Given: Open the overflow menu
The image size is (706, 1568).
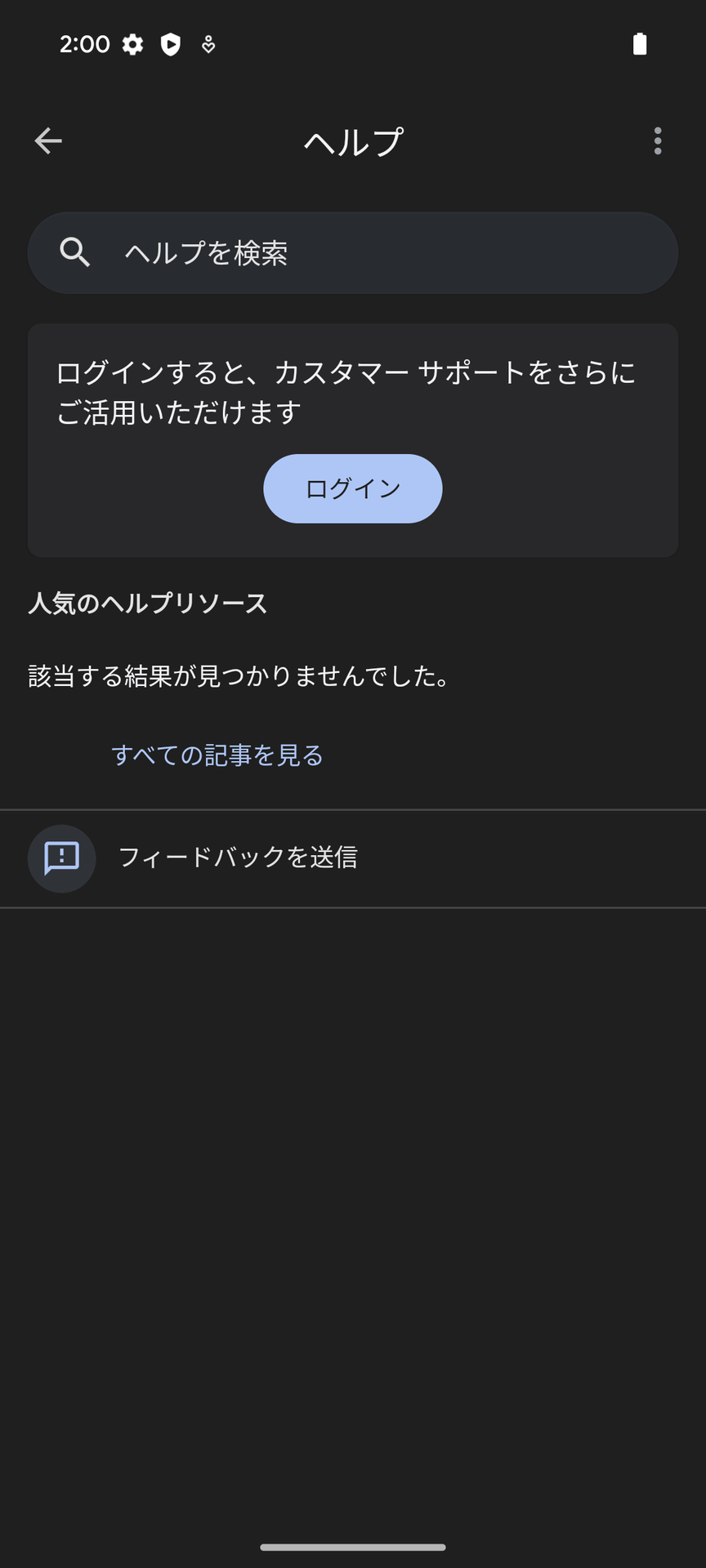Looking at the screenshot, I should (x=658, y=141).
